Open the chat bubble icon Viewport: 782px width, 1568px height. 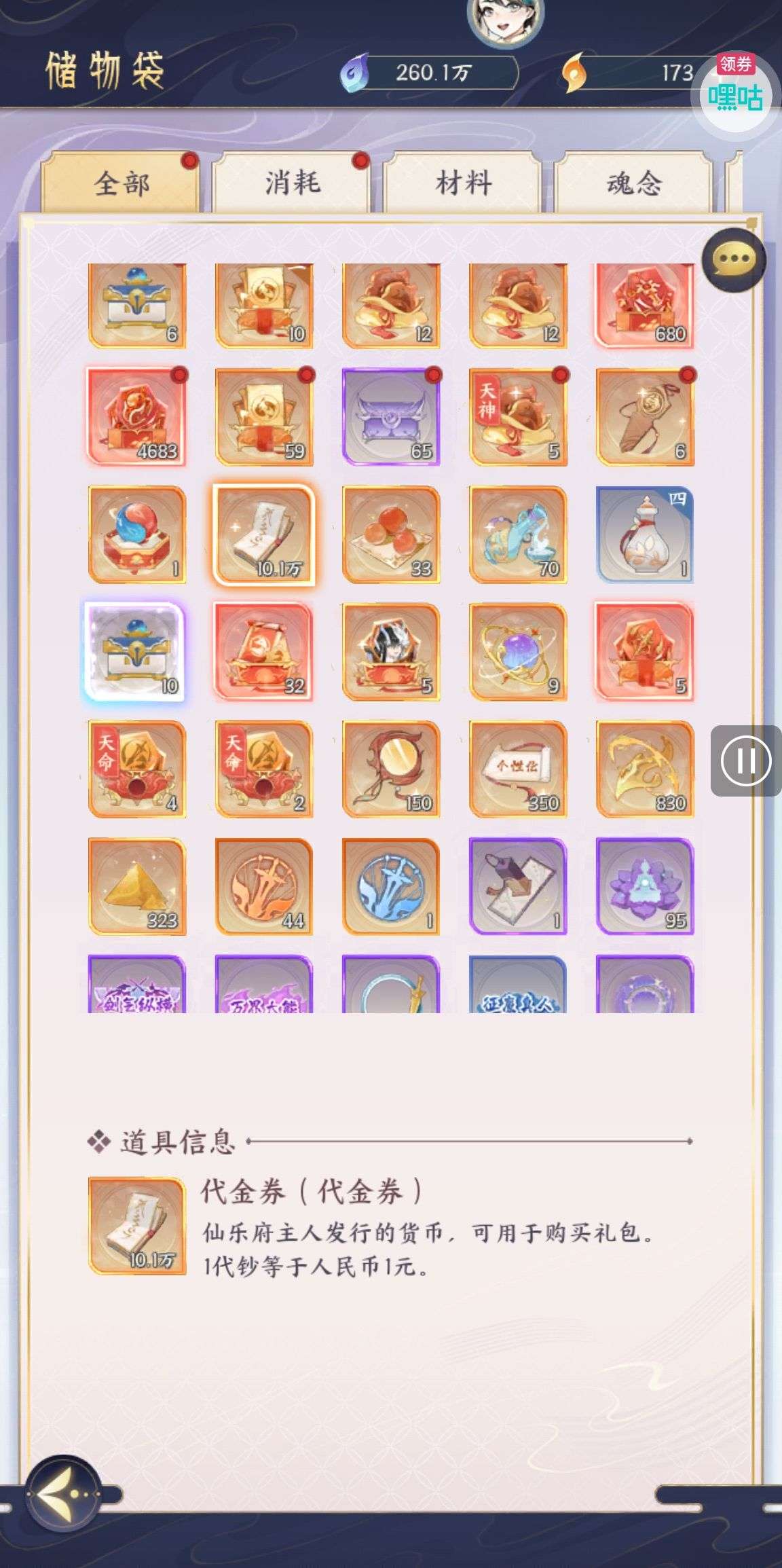pyautogui.click(x=734, y=259)
